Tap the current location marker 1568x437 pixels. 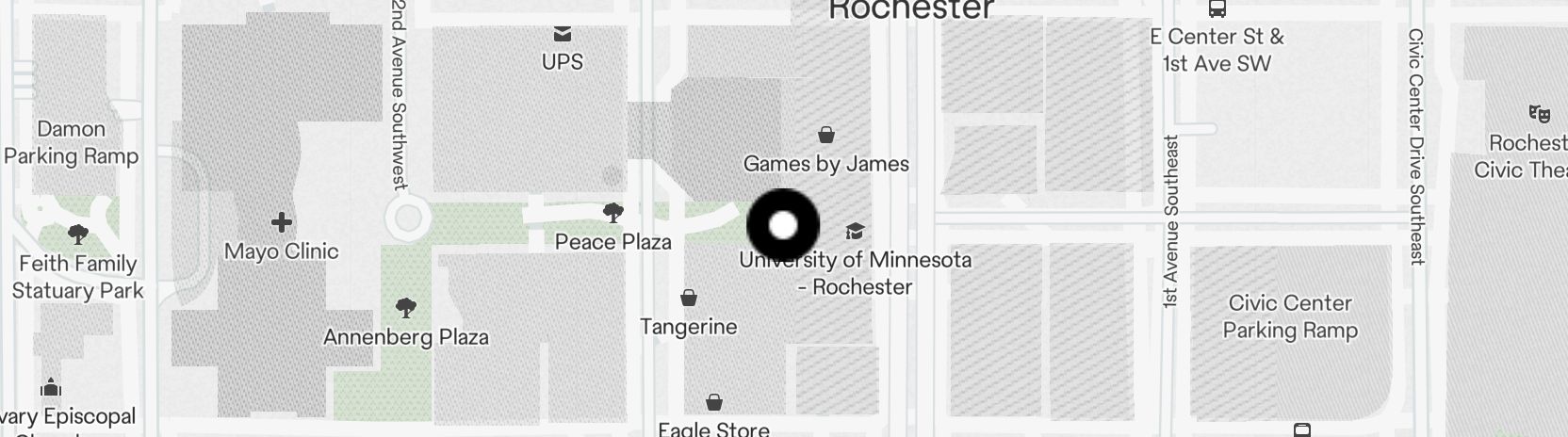click(x=783, y=225)
